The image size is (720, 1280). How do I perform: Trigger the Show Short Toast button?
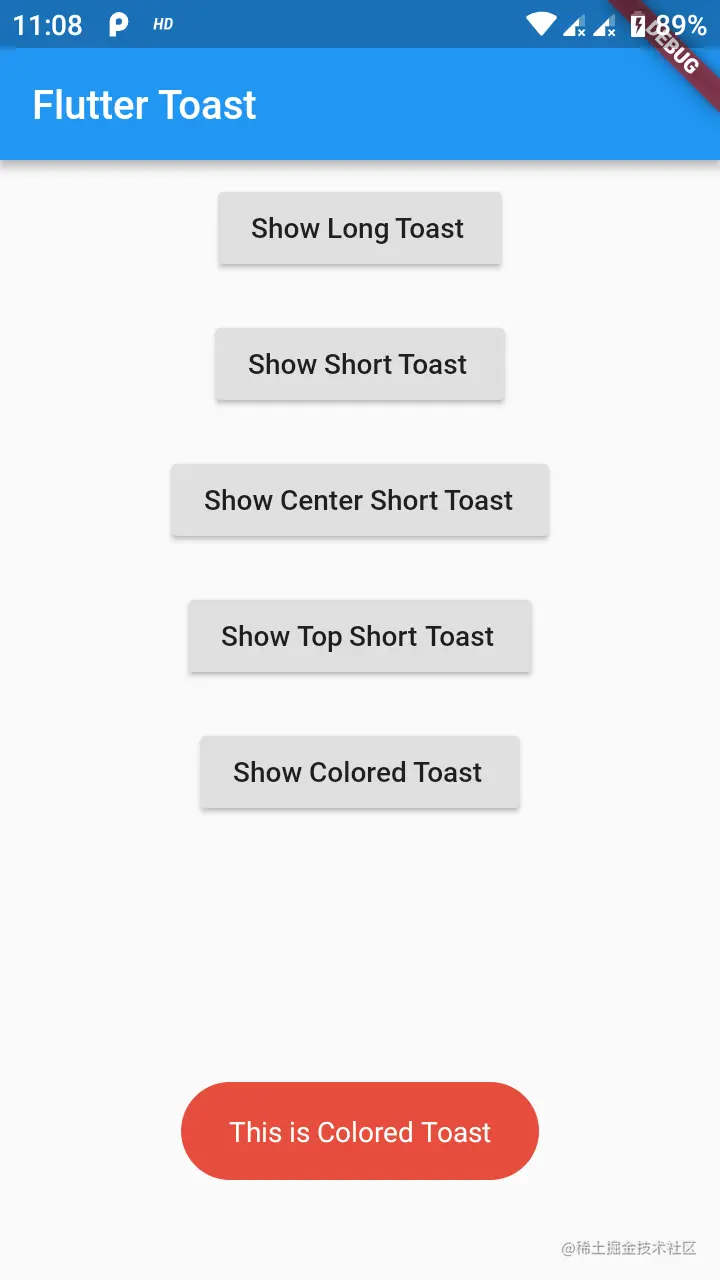(x=359, y=365)
